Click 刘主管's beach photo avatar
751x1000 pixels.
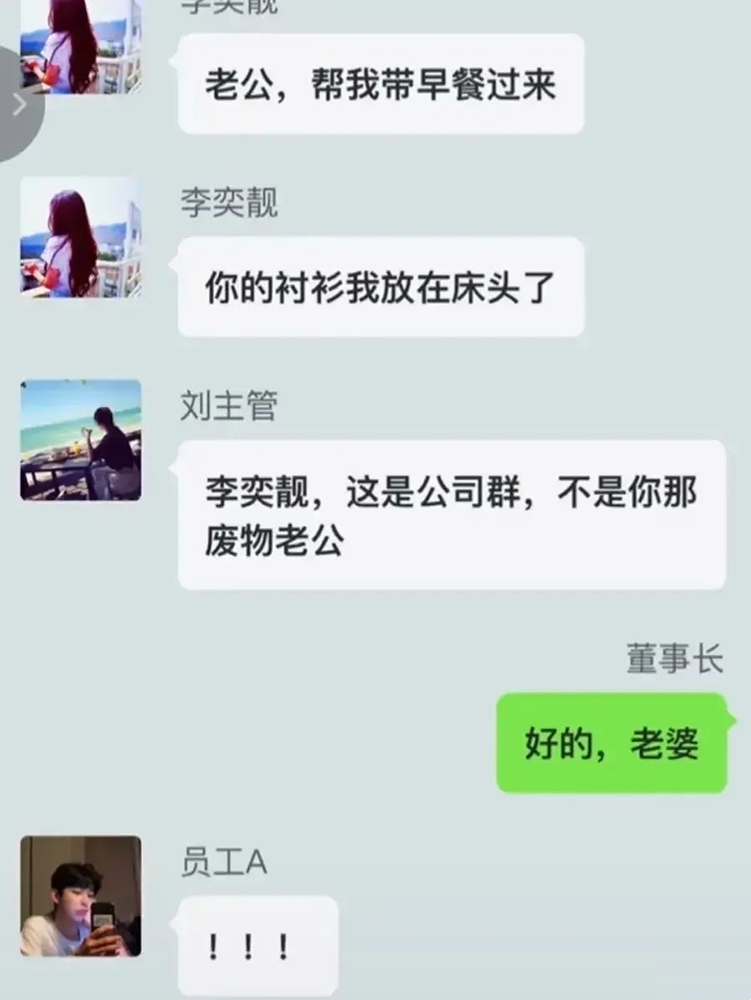pos(82,438)
